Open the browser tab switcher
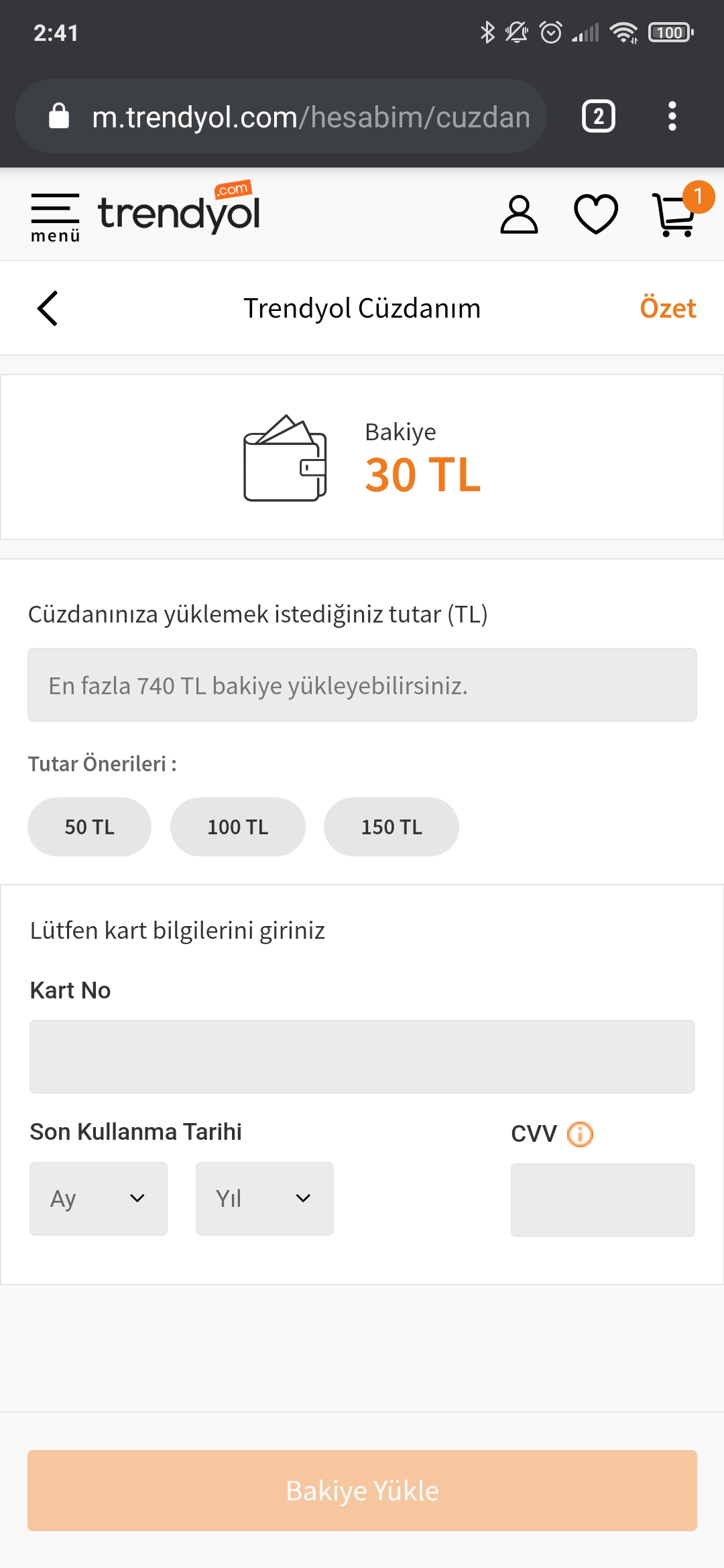Screen dimensions: 724x1568 (x=599, y=117)
